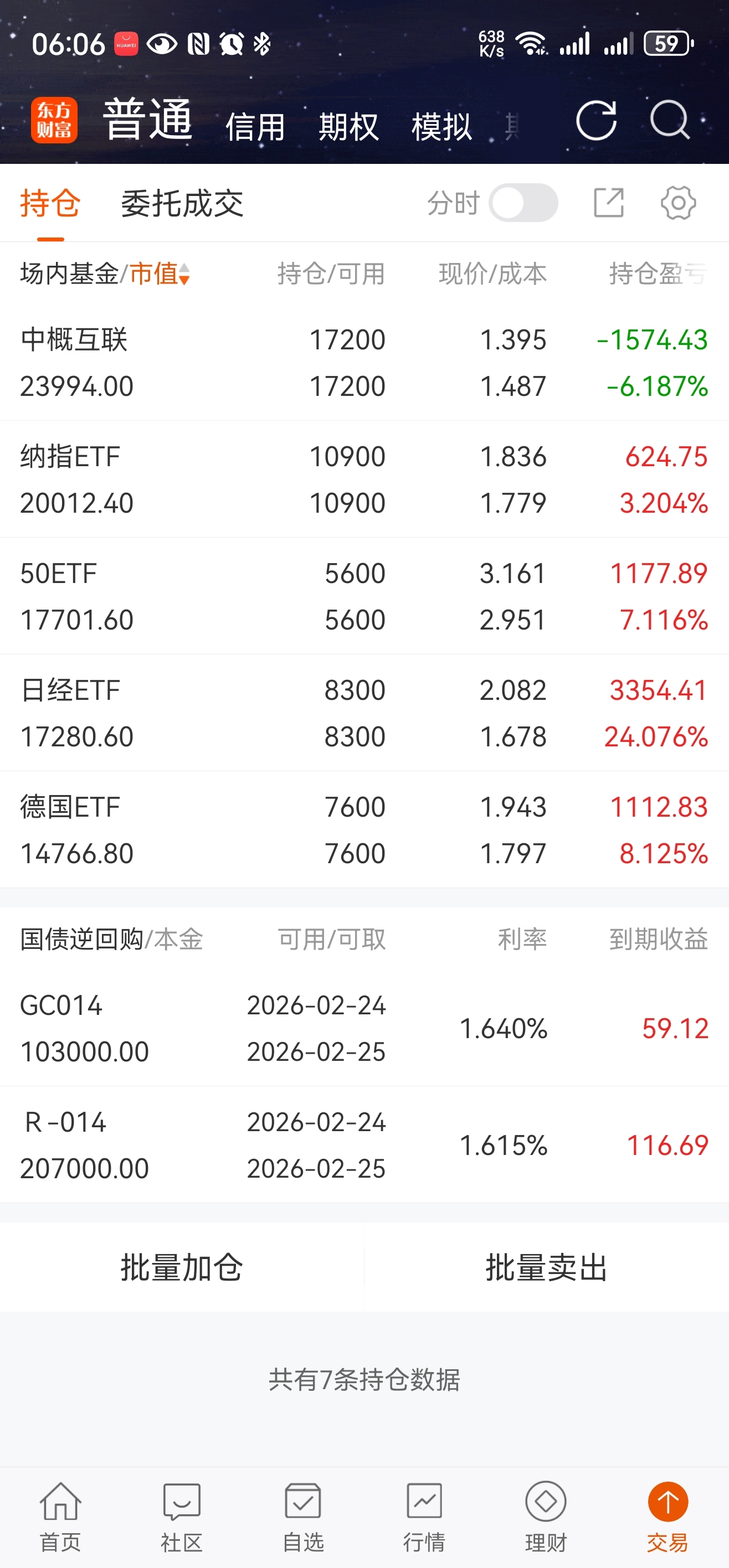The width and height of the screenshot is (729, 1568).
Task: Open the 纳指ETF holding row
Action: click(x=364, y=479)
